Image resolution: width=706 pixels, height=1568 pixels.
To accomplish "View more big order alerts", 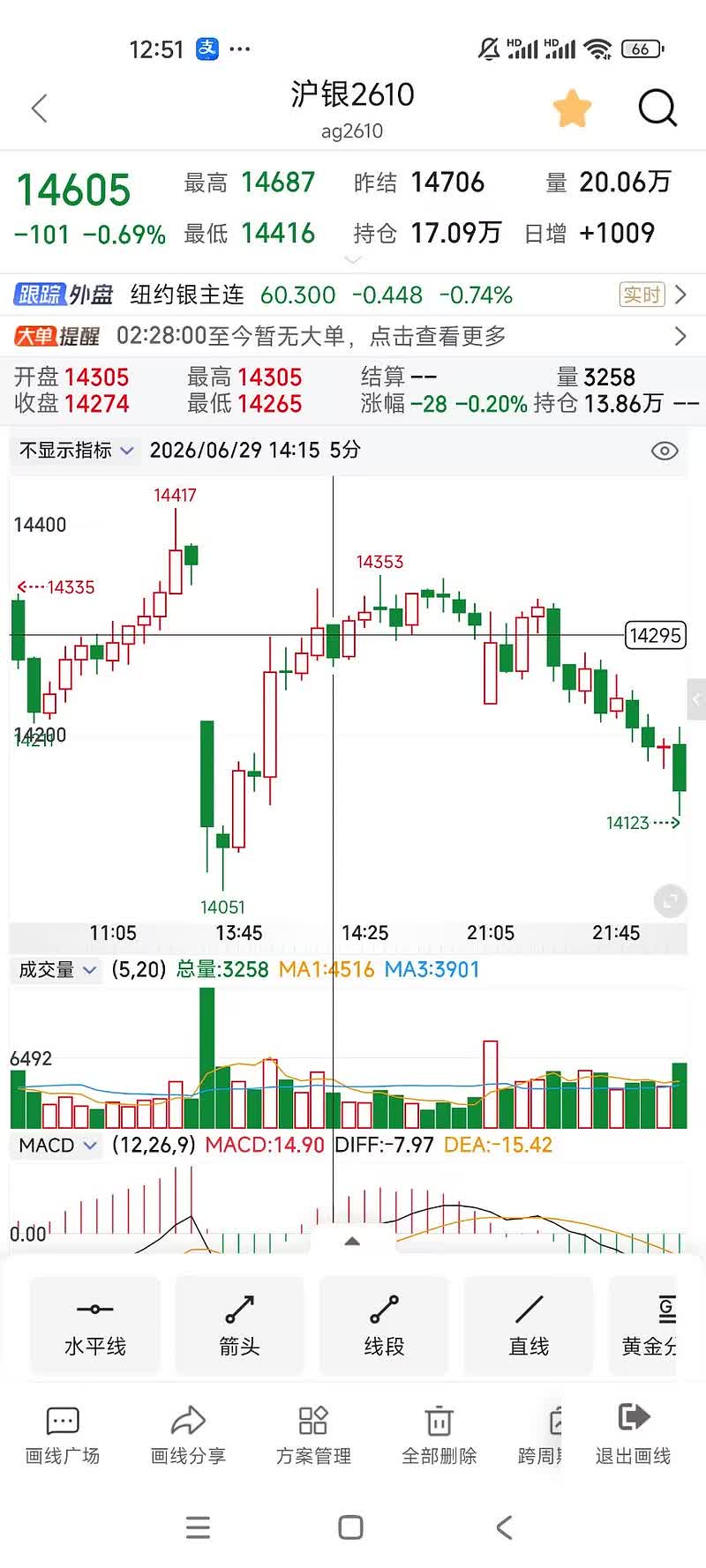I will tap(353, 336).
